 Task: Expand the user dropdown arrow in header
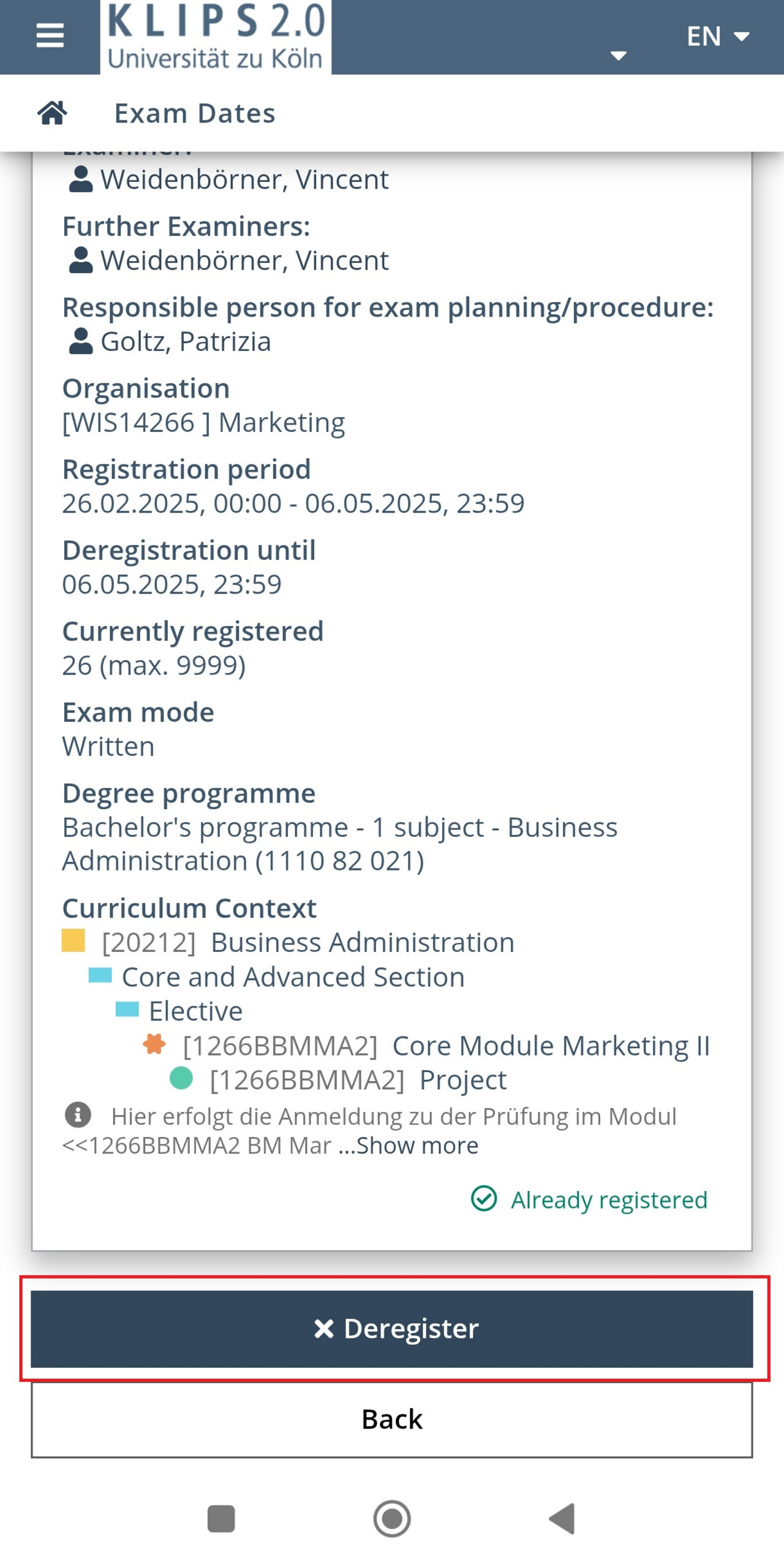[x=619, y=56]
